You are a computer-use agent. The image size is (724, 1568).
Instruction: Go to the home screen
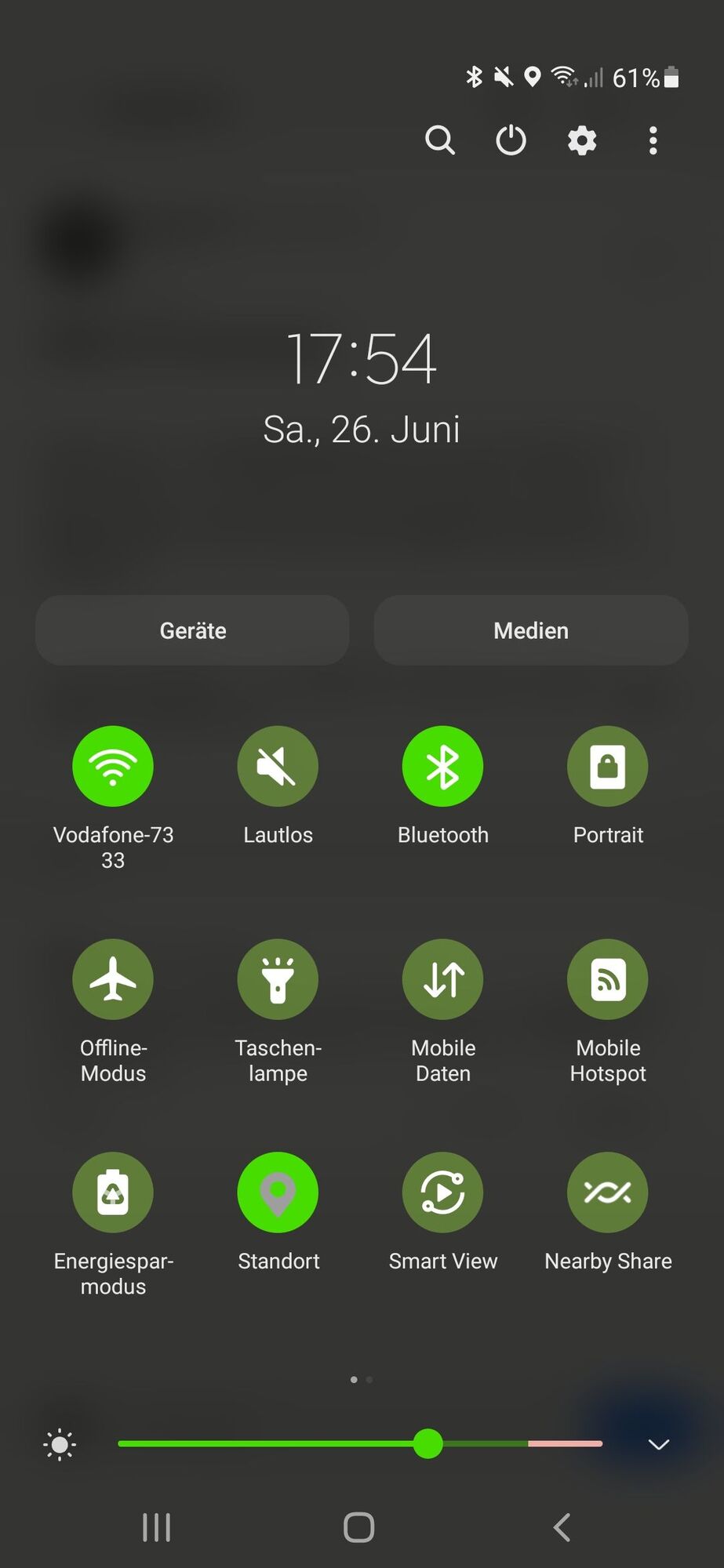pos(359,1527)
